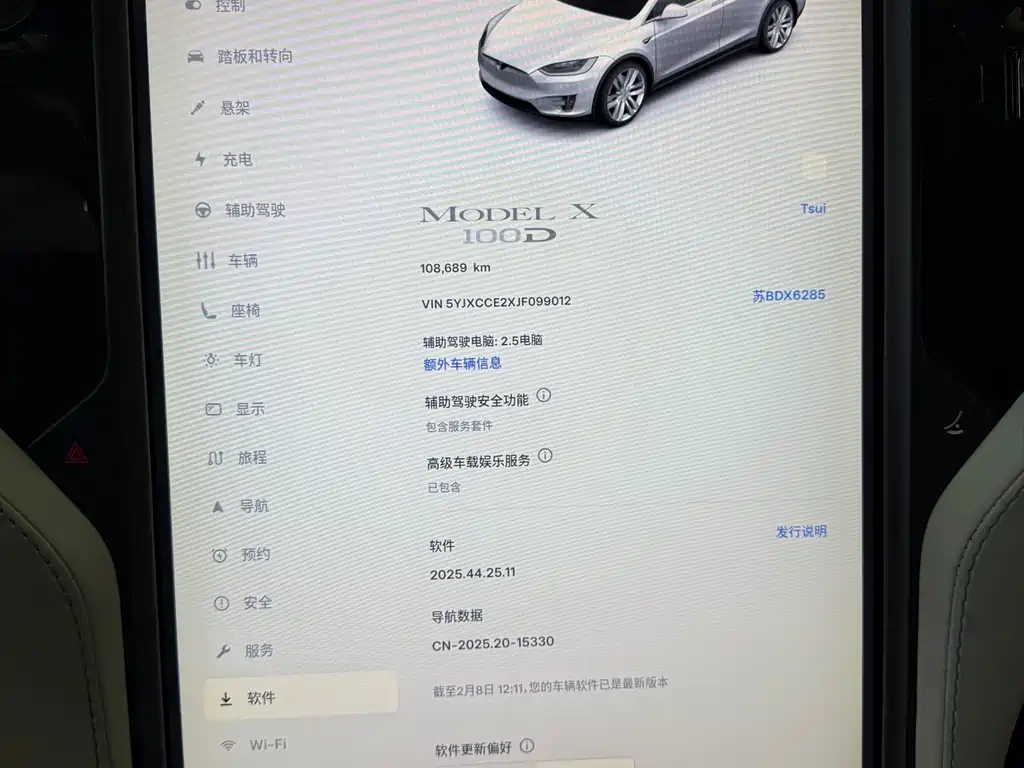Open the 踏板和转向 settings

tap(254, 57)
